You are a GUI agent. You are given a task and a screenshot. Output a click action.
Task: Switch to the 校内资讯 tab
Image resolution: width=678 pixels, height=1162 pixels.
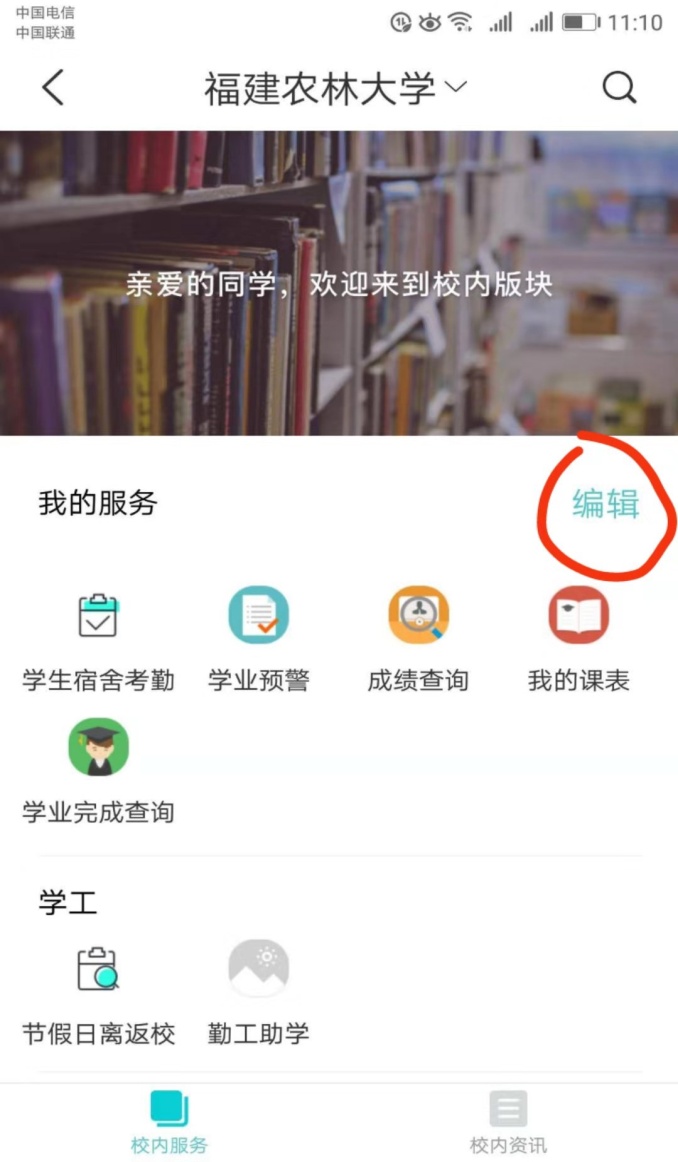click(x=508, y=1122)
